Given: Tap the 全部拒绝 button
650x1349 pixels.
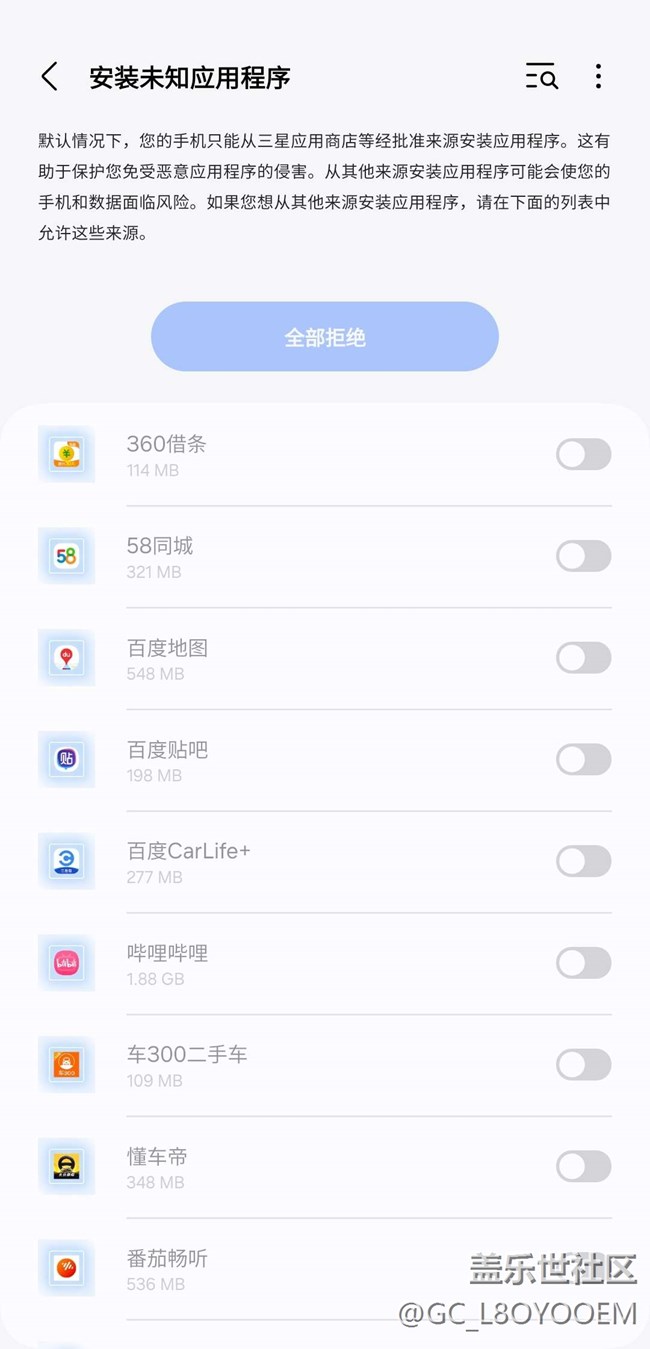Looking at the screenshot, I should point(325,337).
